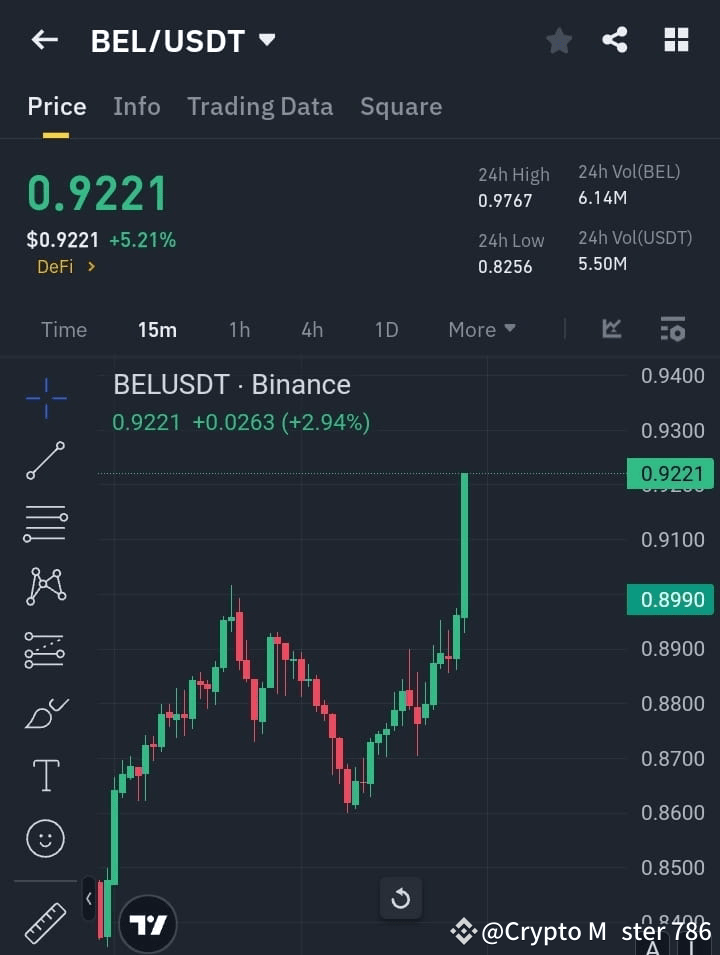720x955 pixels.
Task: Open the BEL/USDT pair selector dropdown
Action: click(267, 40)
